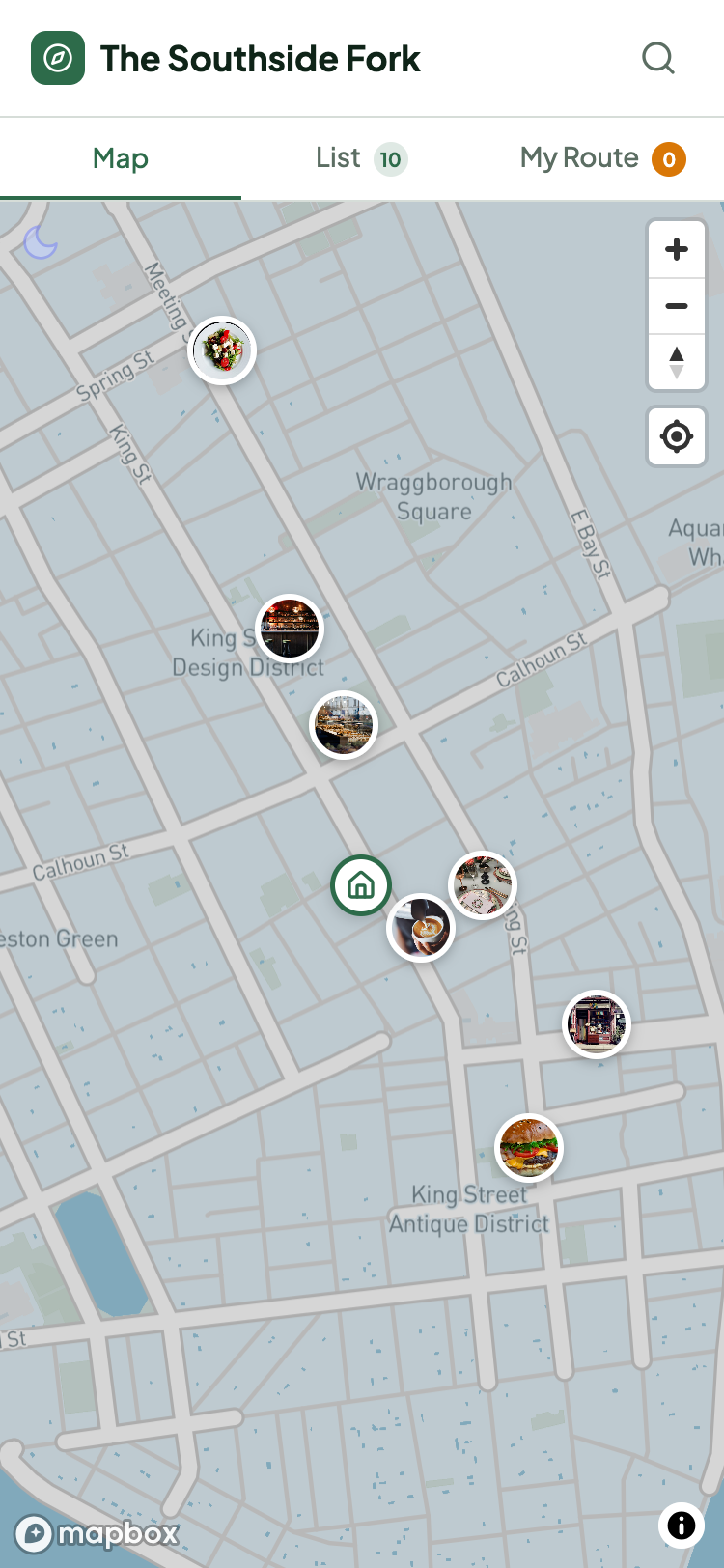Open the bar photo marker in Design District
This screenshot has height=1568, width=724.
290,628
